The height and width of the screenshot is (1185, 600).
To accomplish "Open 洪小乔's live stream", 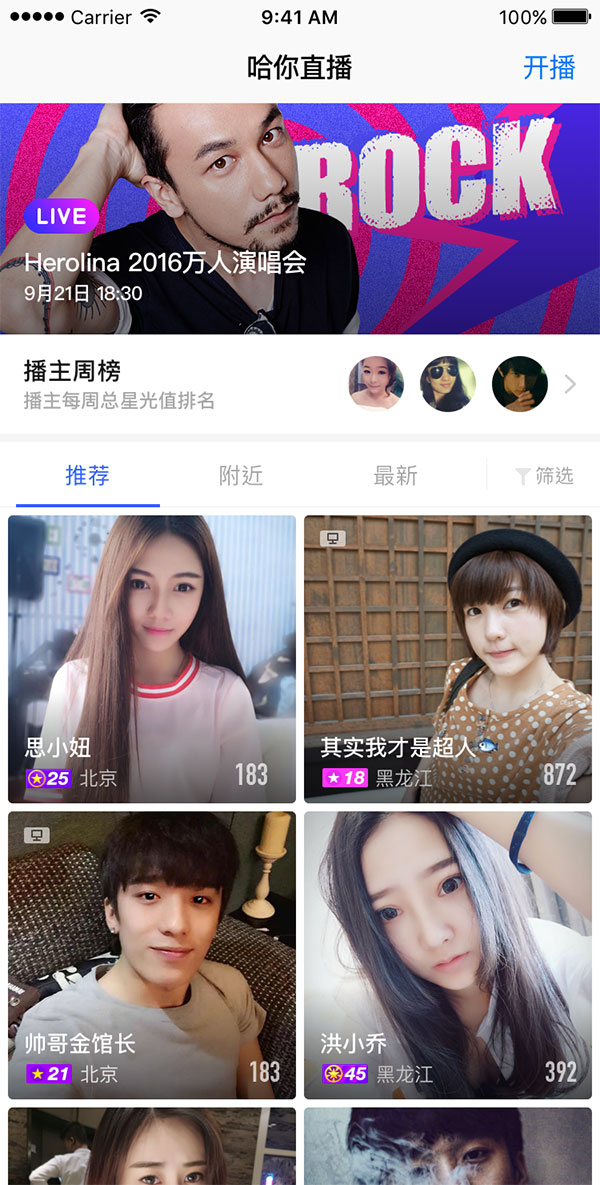I will [x=448, y=954].
